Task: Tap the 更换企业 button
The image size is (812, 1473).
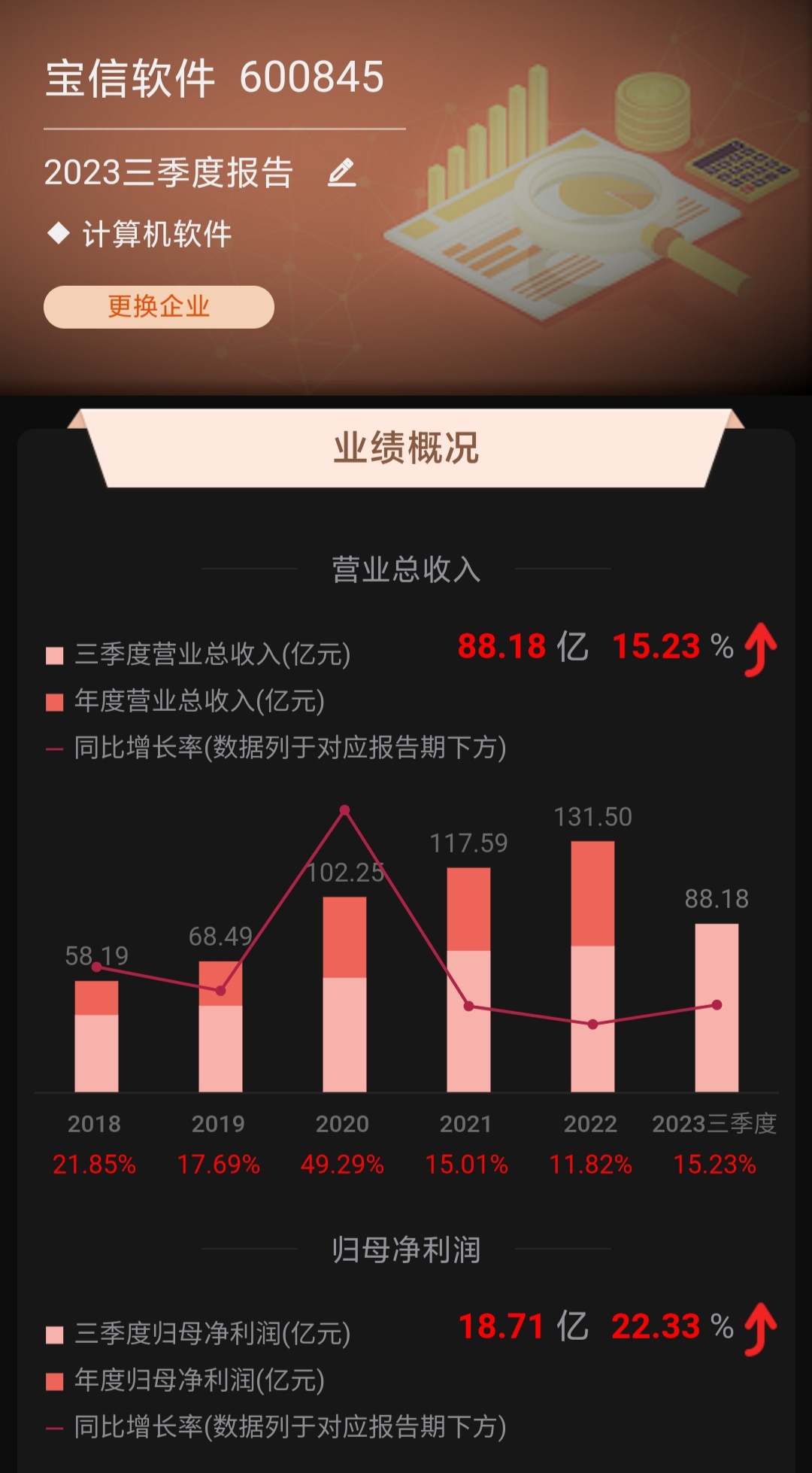Action: [159, 306]
